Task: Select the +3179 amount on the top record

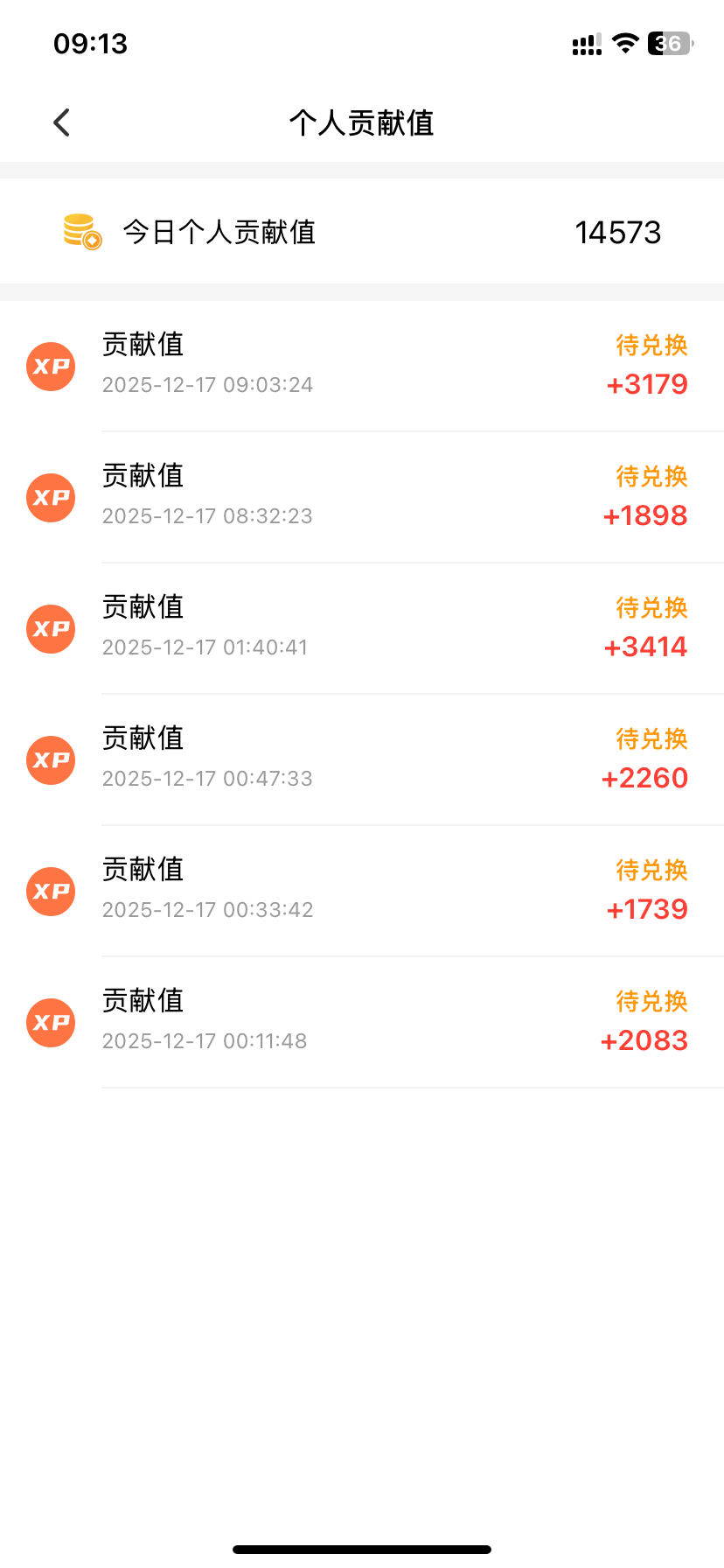Action: click(646, 384)
